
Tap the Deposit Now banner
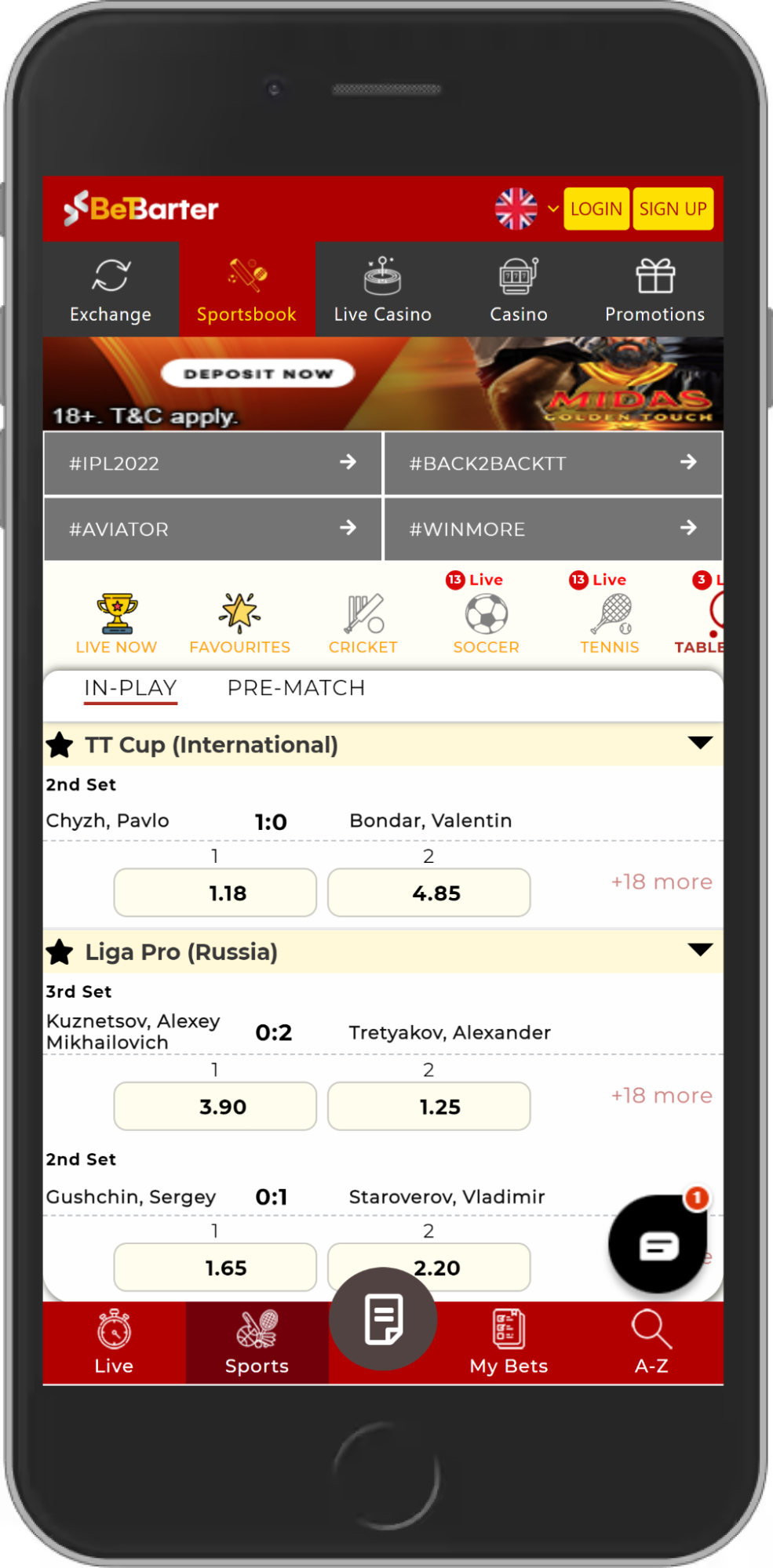(257, 374)
